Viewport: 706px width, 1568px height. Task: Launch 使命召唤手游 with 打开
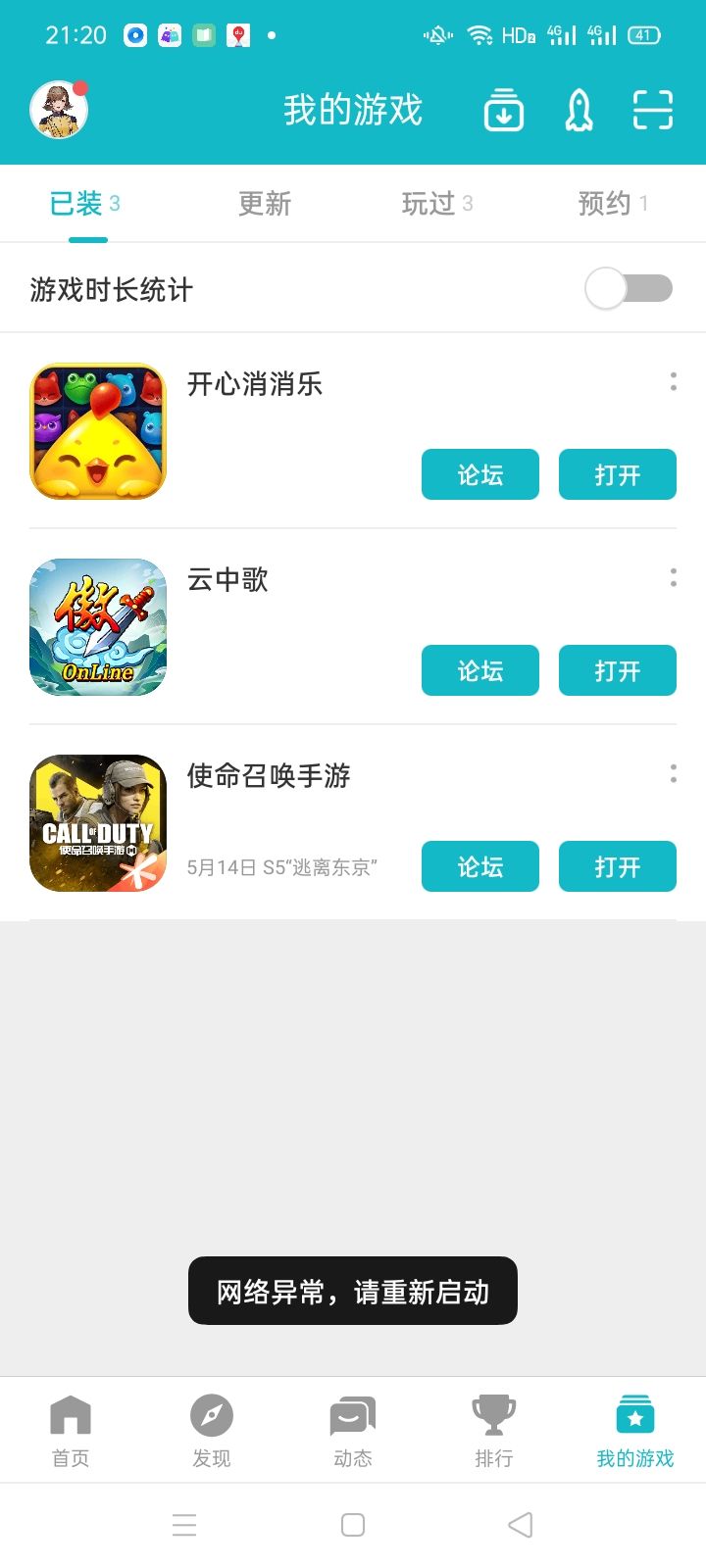618,866
